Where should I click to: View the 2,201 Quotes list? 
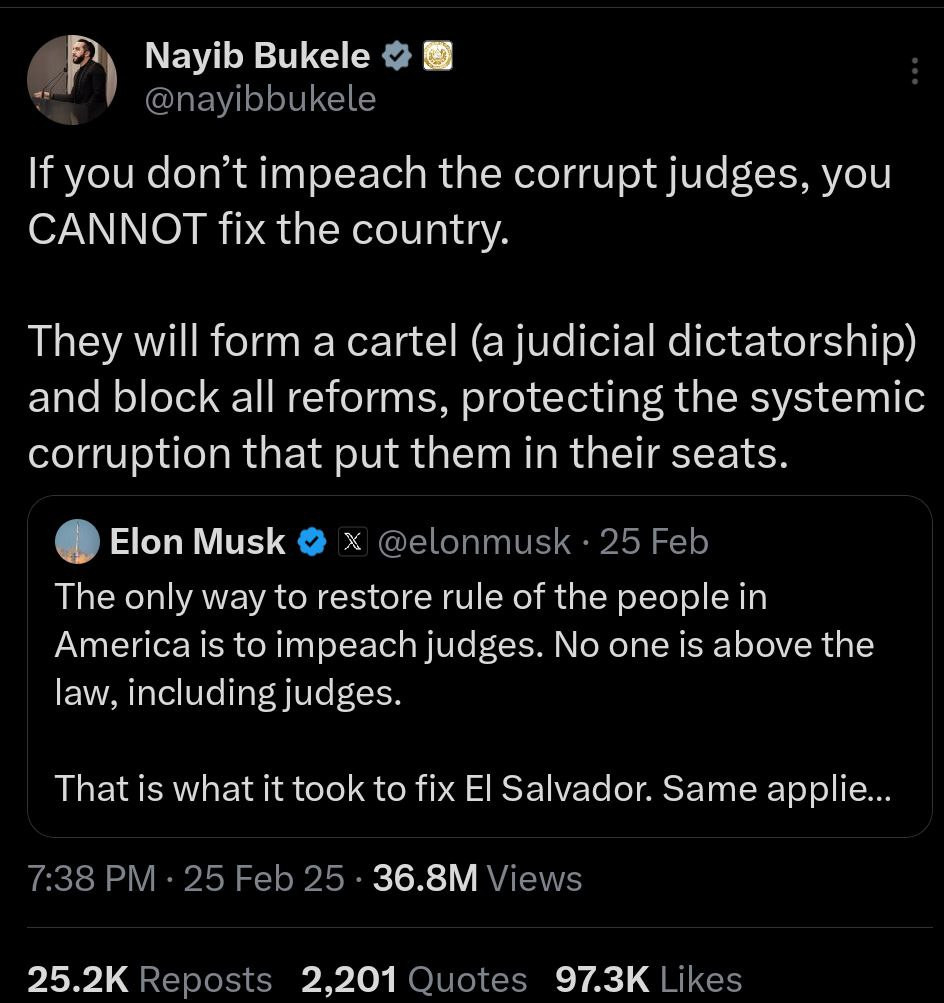(x=413, y=979)
